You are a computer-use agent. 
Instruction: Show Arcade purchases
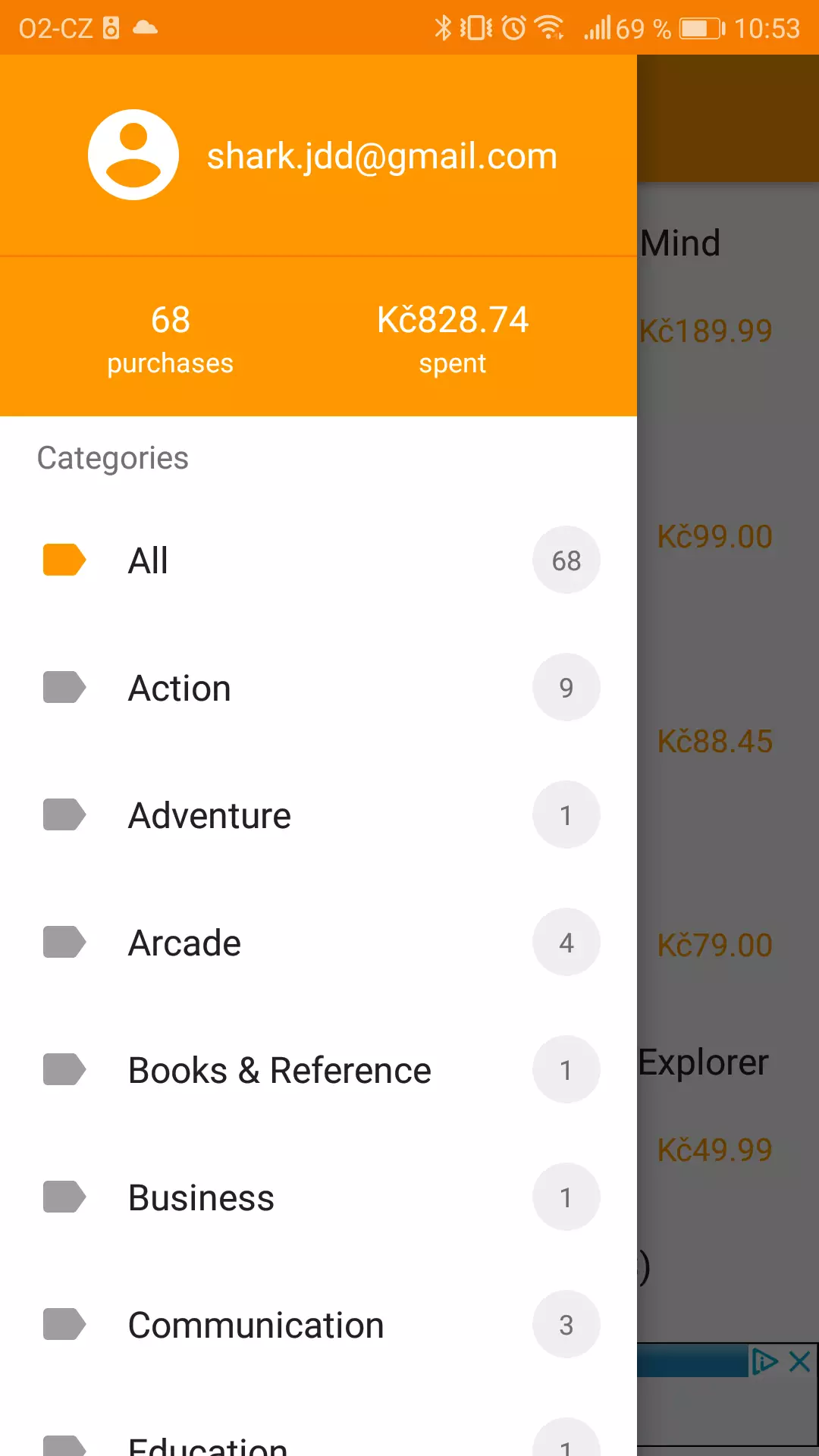pyautogui.click(x=318, y=943)
